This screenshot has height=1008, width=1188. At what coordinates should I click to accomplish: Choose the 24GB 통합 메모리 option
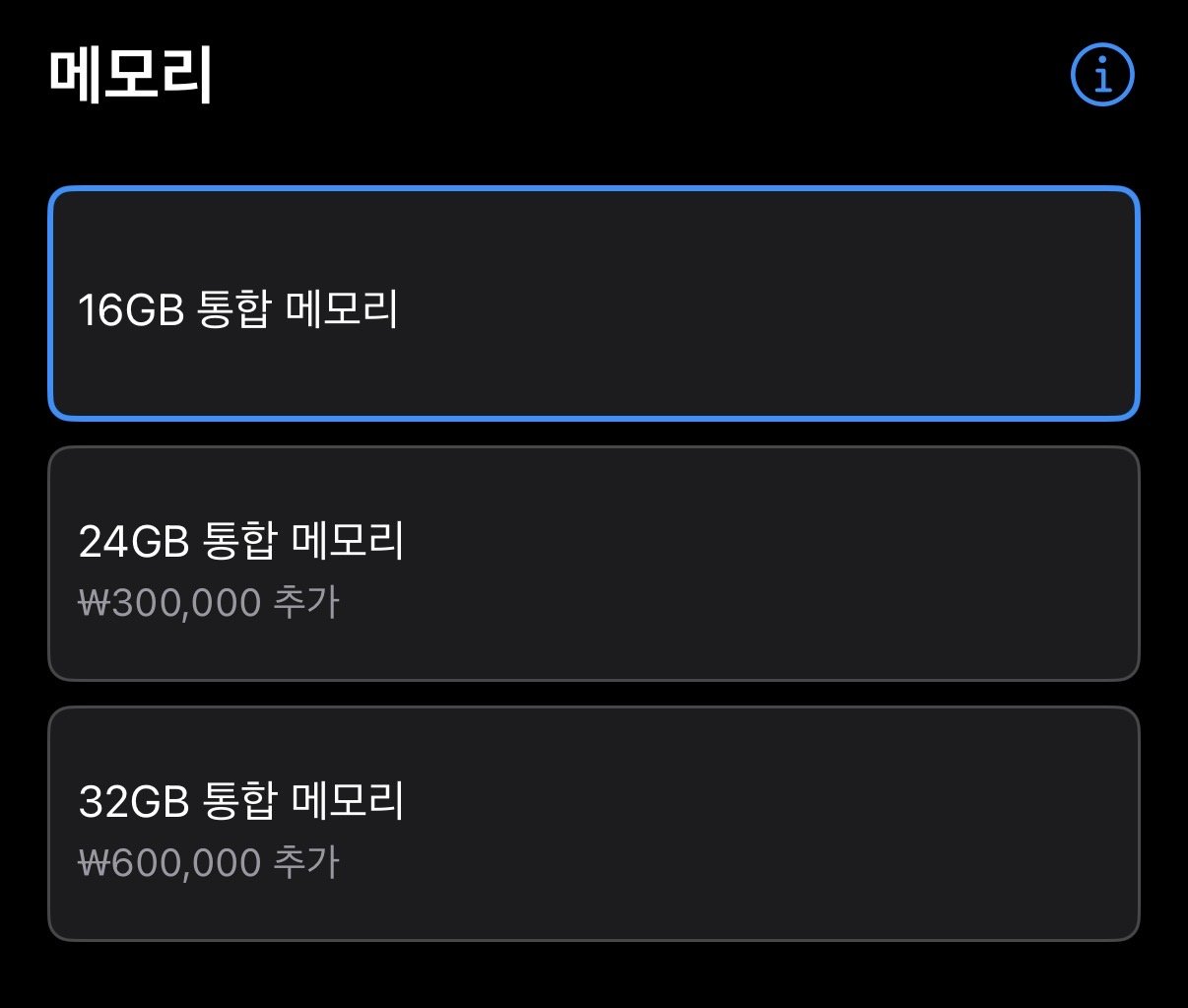[594, 564]
